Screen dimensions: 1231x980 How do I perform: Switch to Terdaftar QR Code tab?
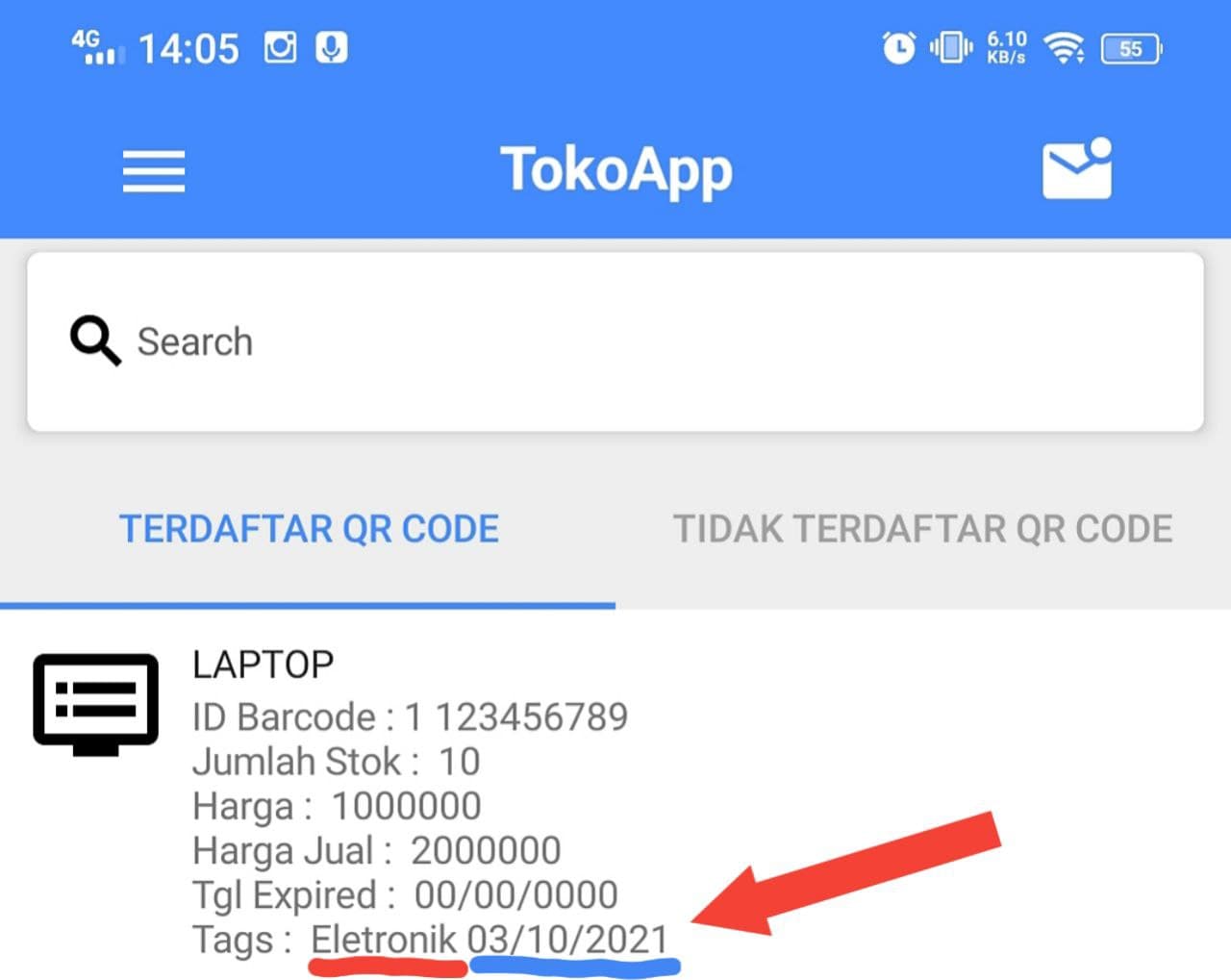309,530
